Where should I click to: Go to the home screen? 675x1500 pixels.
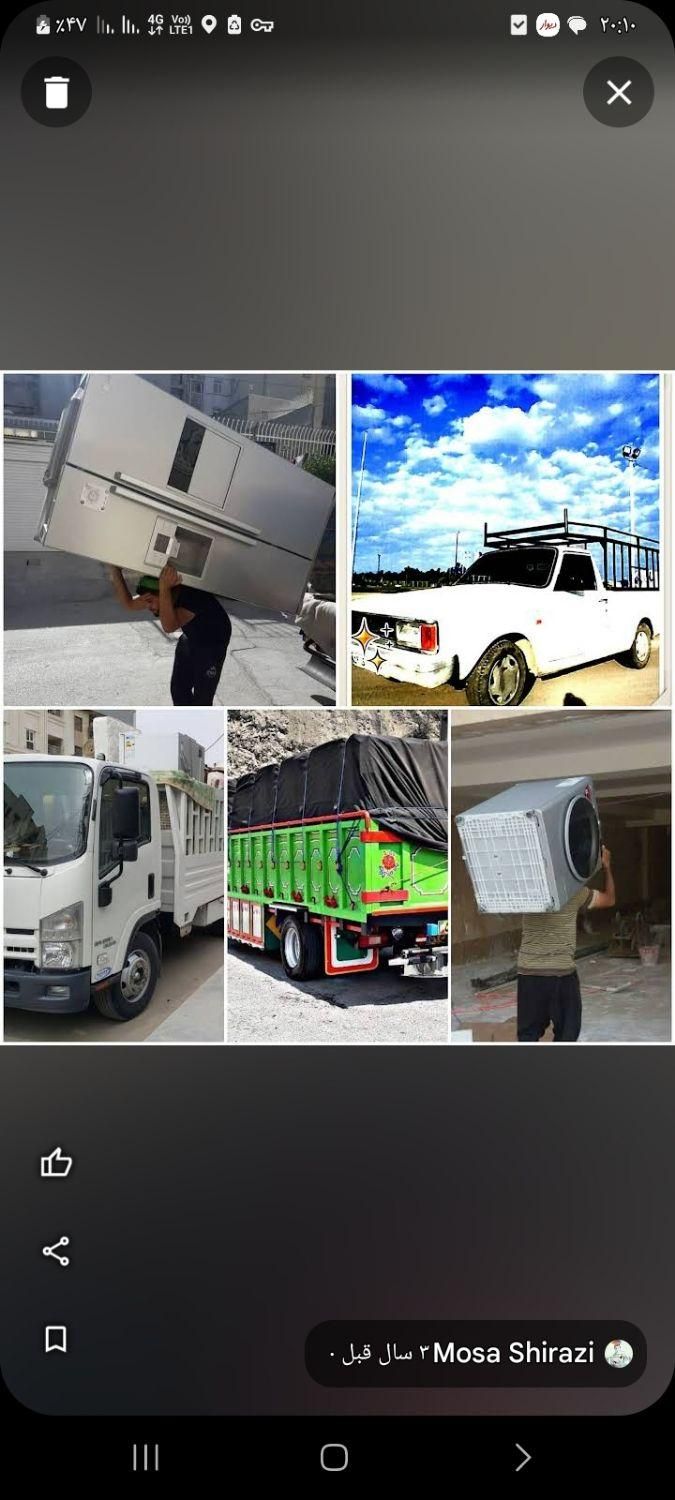(334, 1457)
